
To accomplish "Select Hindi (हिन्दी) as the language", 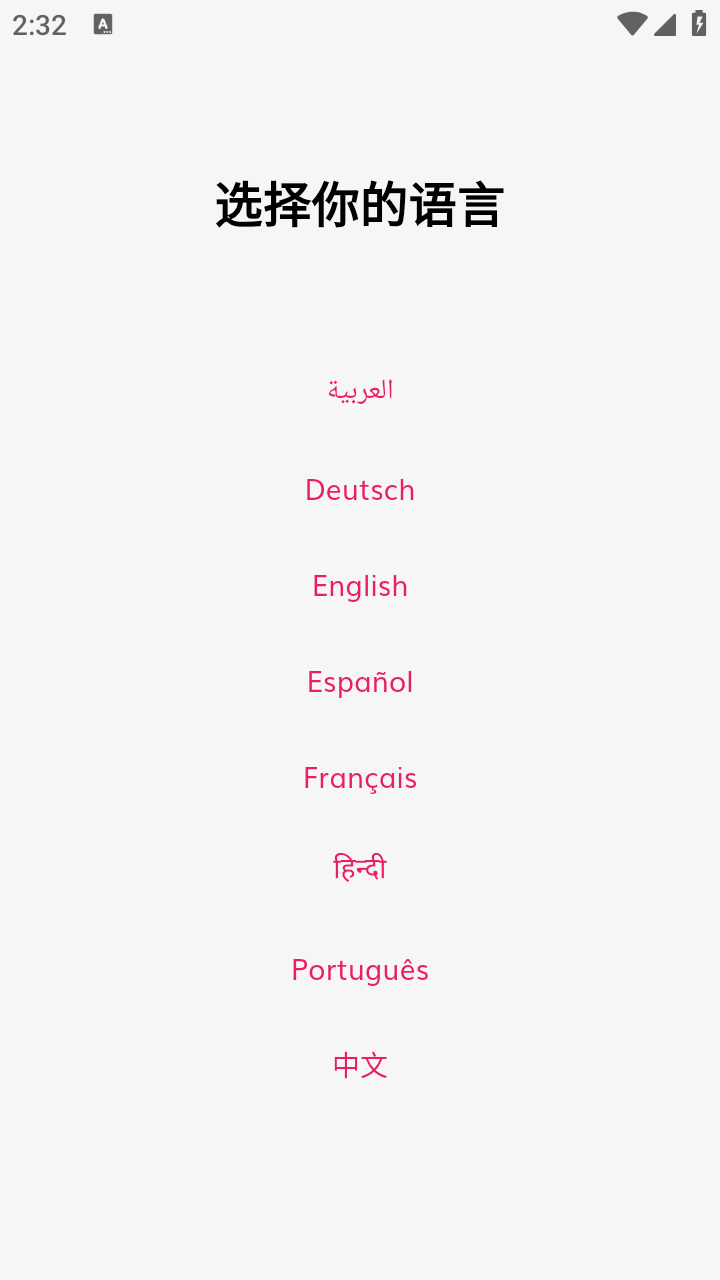I will coord(360,868).
